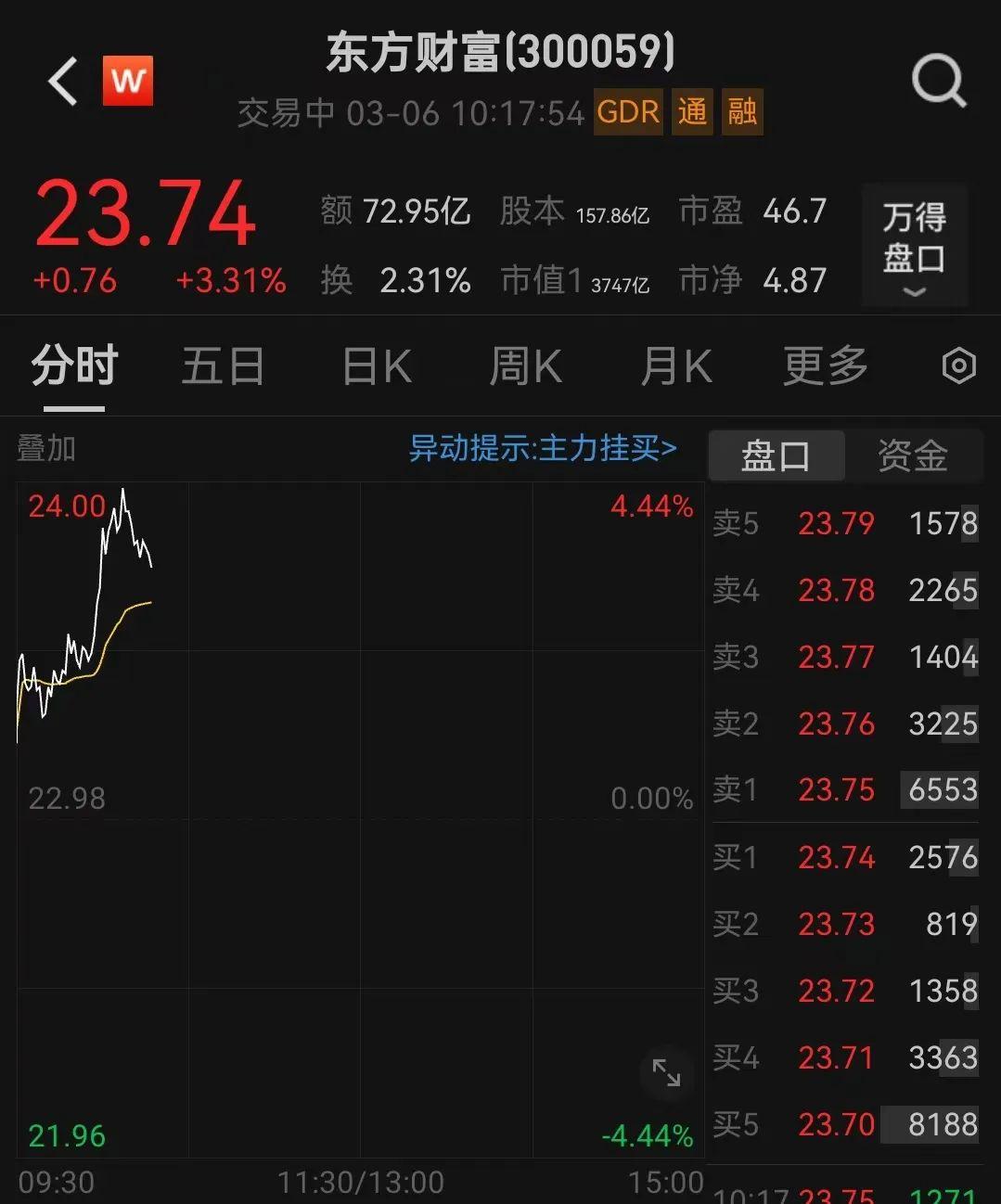This screenshot has width=1001, height=1204.
Task: Open the search magnifier icon
Action: click(x=938, y=82)
